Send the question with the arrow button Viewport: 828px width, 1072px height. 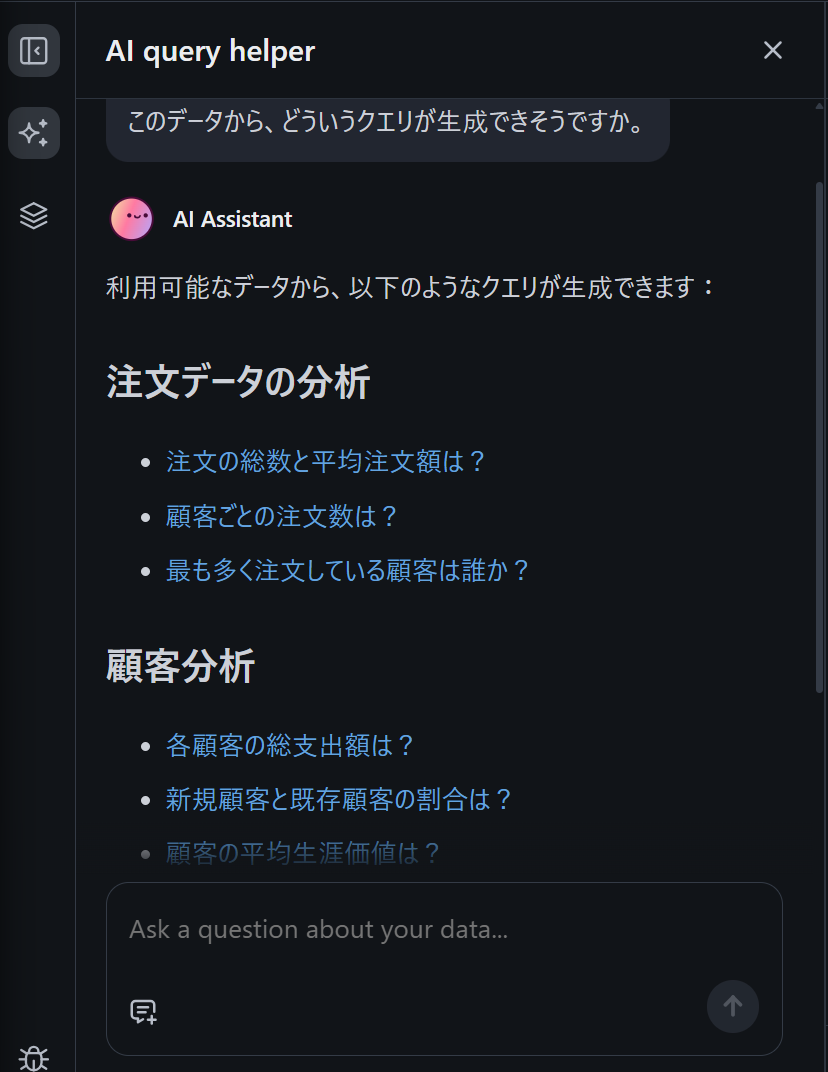[732, 1006]
